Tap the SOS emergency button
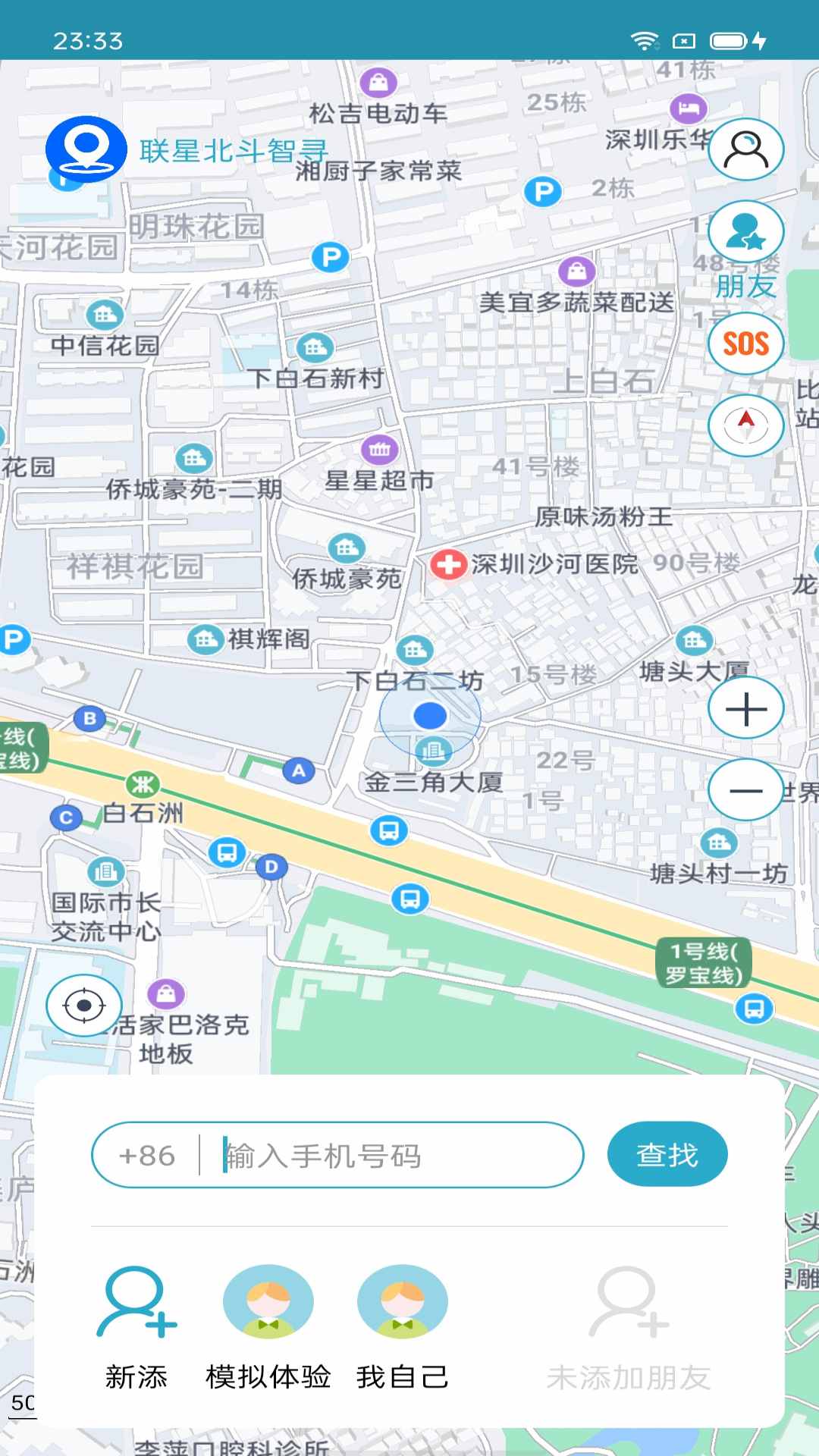 pos(746,344)
